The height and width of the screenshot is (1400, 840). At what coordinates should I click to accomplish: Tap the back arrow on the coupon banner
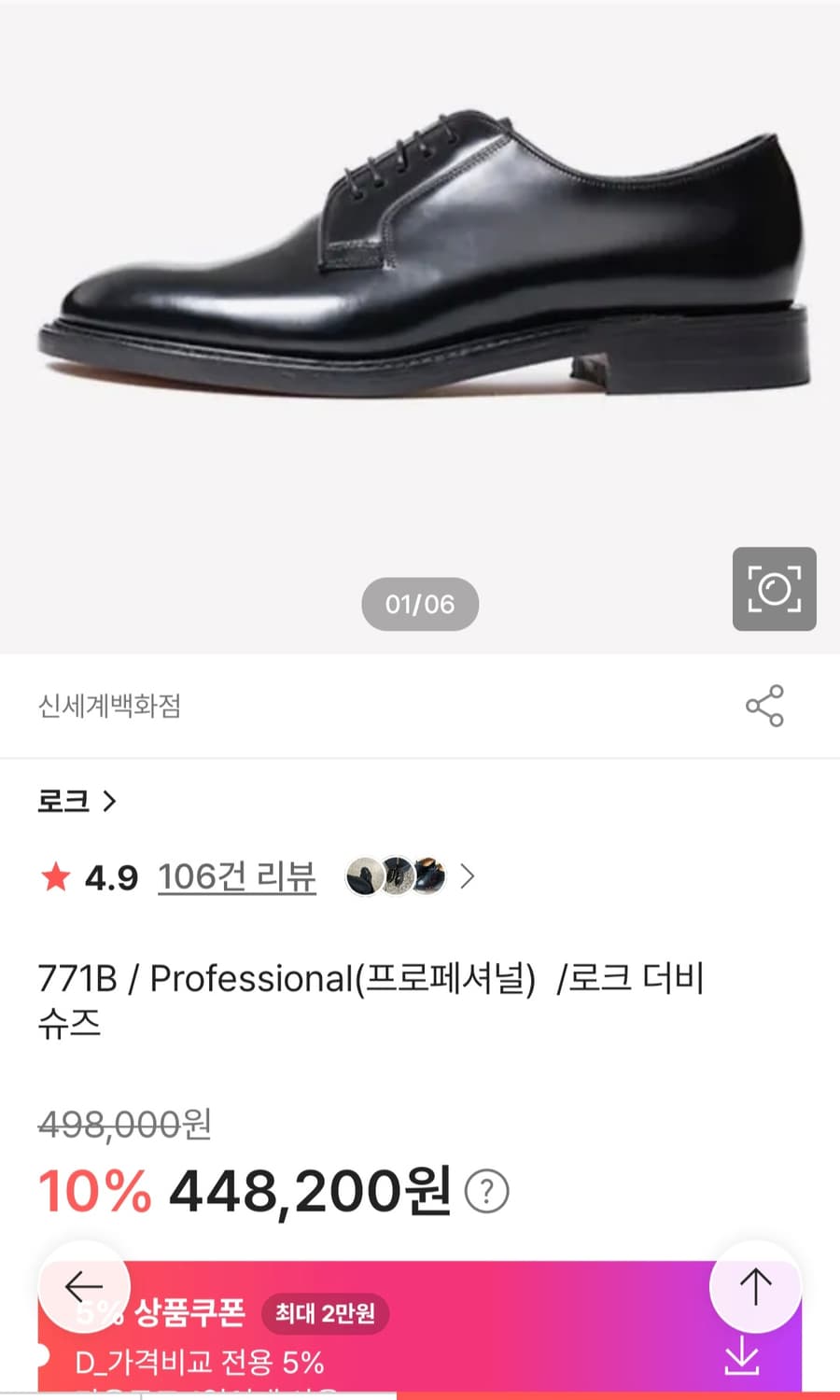pyautogui.click(x=84, y=1286)
